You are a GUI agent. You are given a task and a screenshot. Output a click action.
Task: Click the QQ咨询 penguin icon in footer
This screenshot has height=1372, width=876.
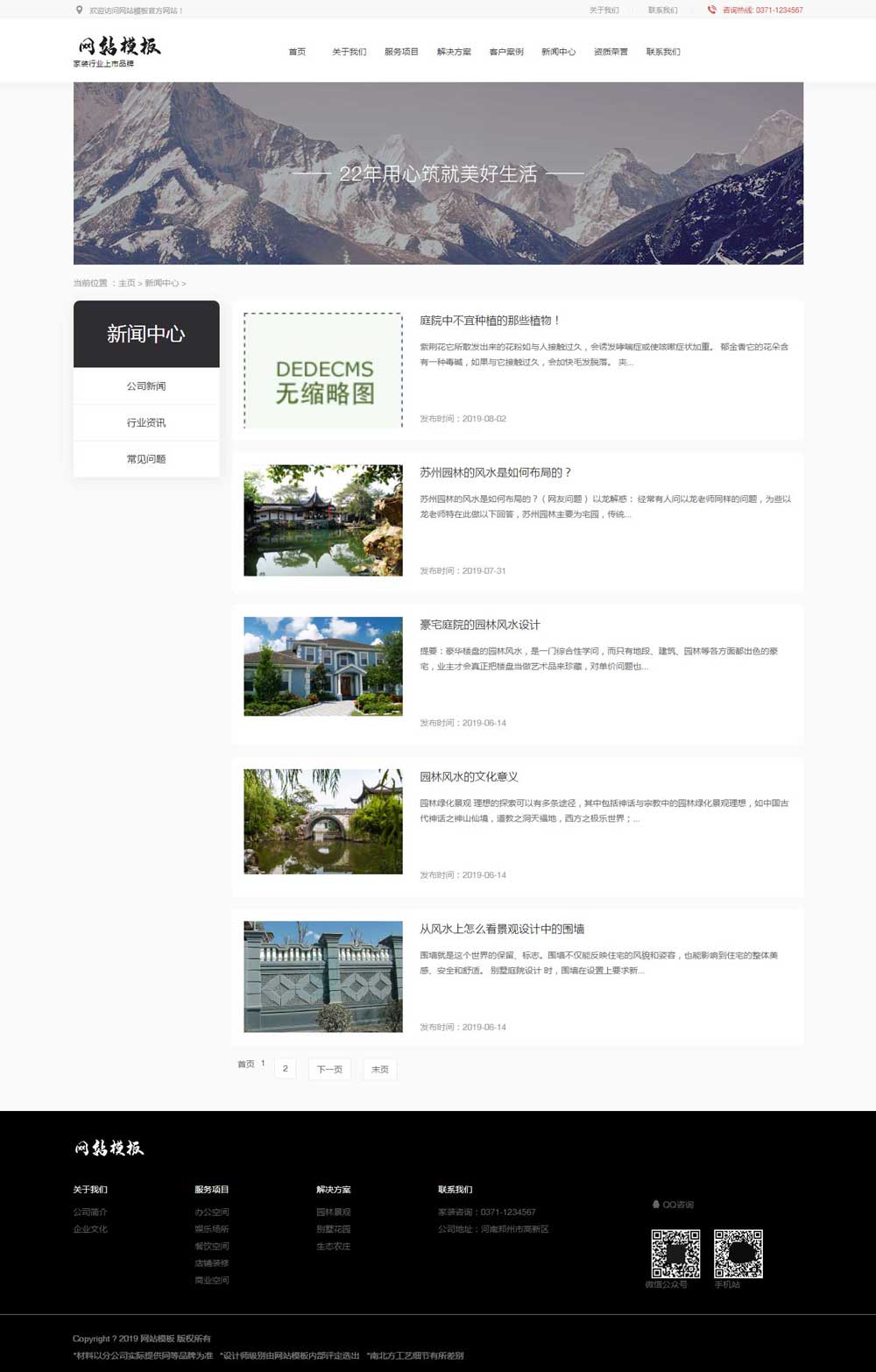(658, 1204)
